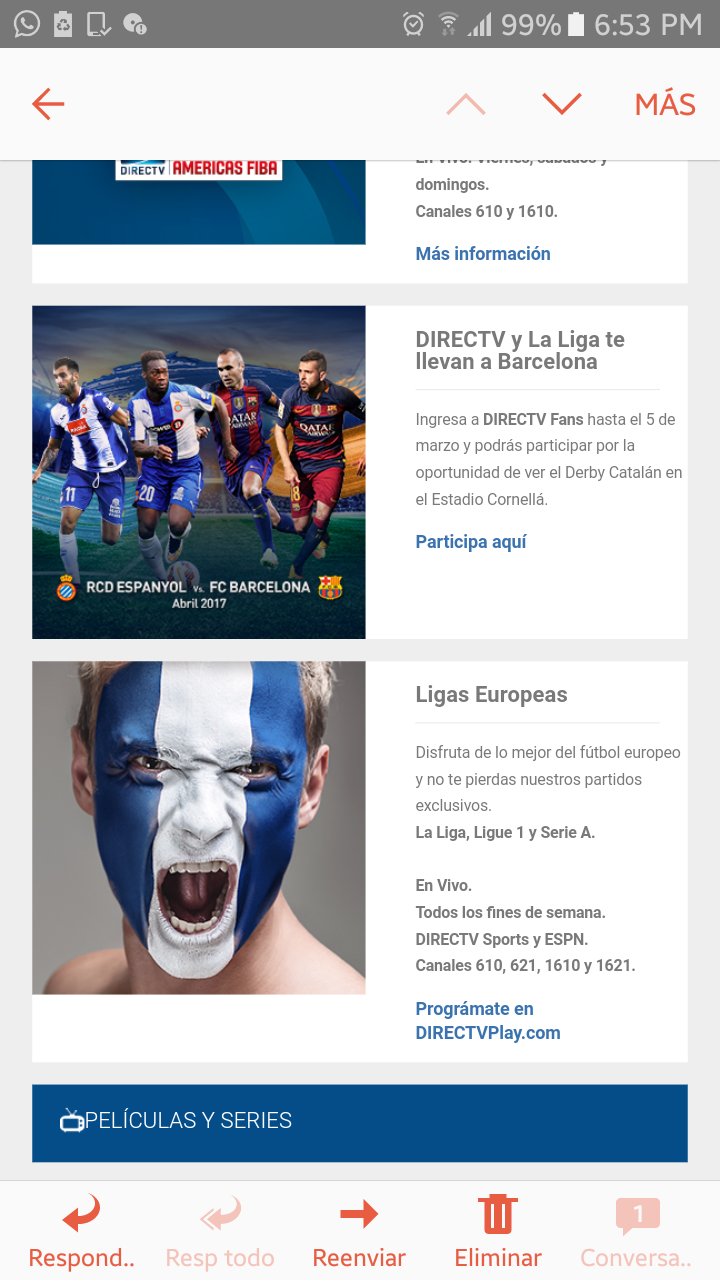Open the painted face Ligas Europeas image
This screenshot has height=1280, width=720.
[199, 828]
